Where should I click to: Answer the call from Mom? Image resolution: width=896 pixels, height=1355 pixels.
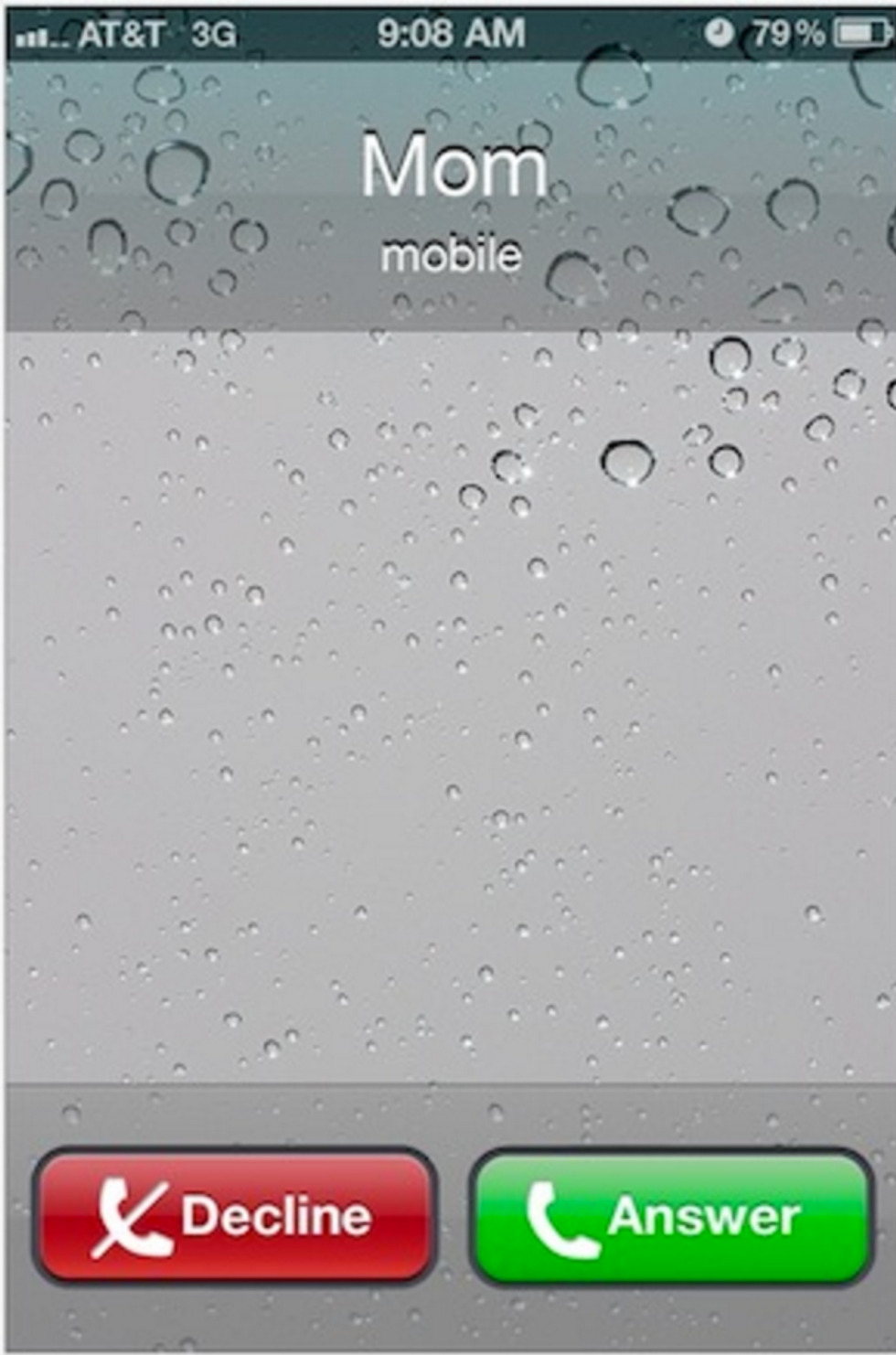[x=671, y=1217]
